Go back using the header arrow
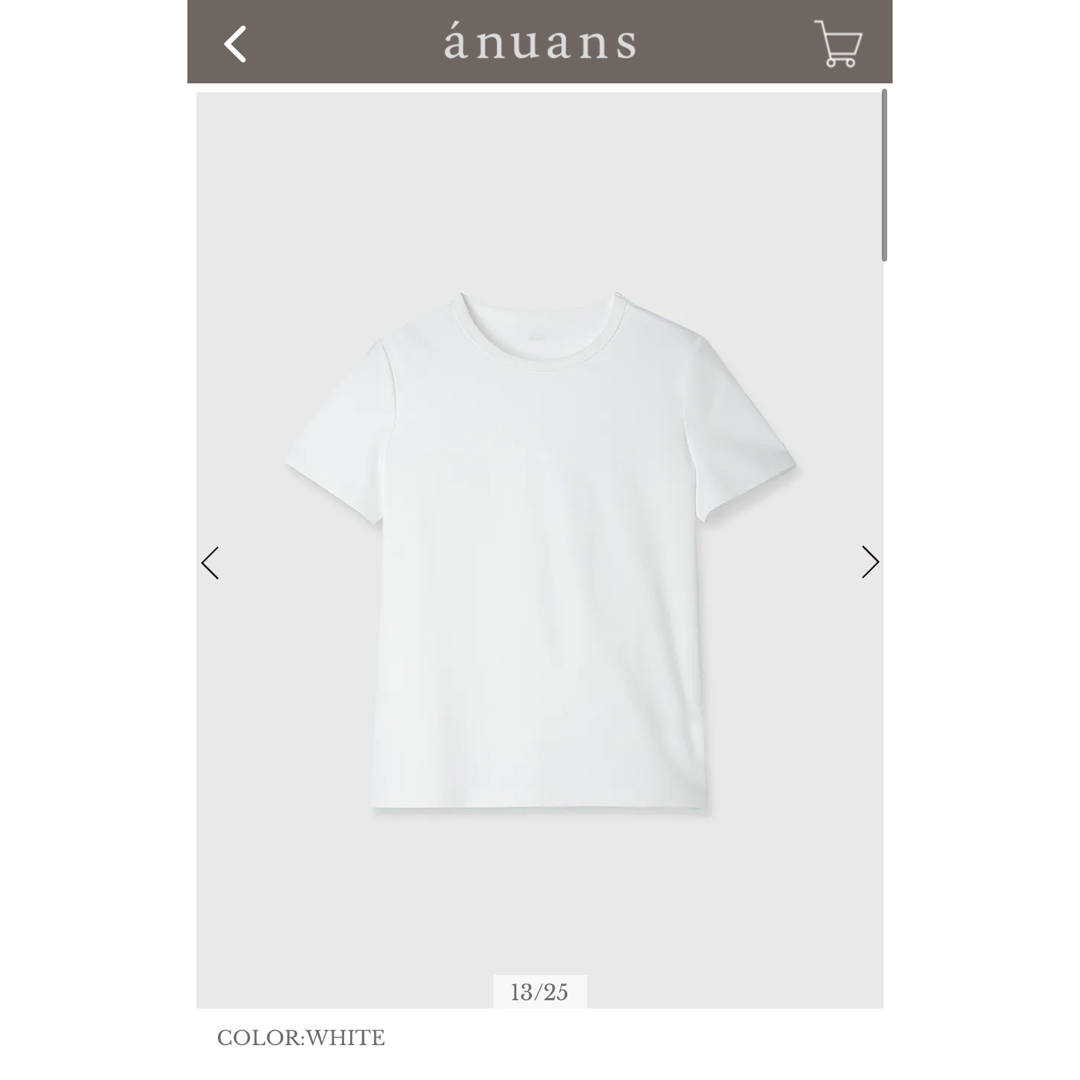 235,44
